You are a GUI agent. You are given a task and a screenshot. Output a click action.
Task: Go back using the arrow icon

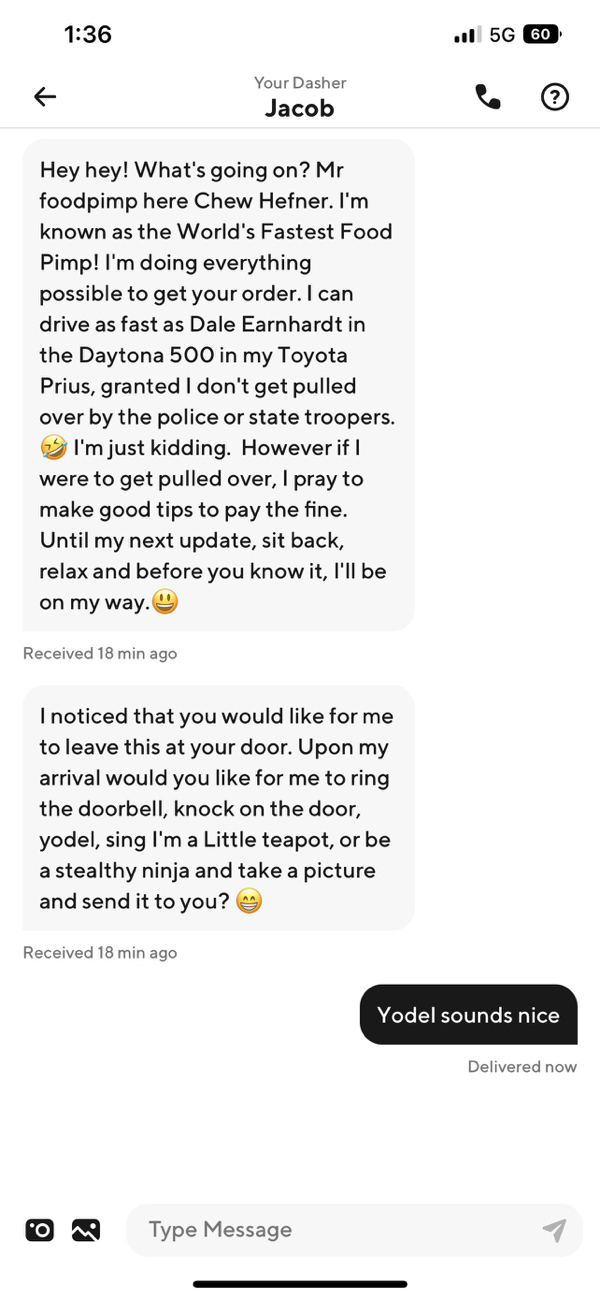click(x=45, y=96)
